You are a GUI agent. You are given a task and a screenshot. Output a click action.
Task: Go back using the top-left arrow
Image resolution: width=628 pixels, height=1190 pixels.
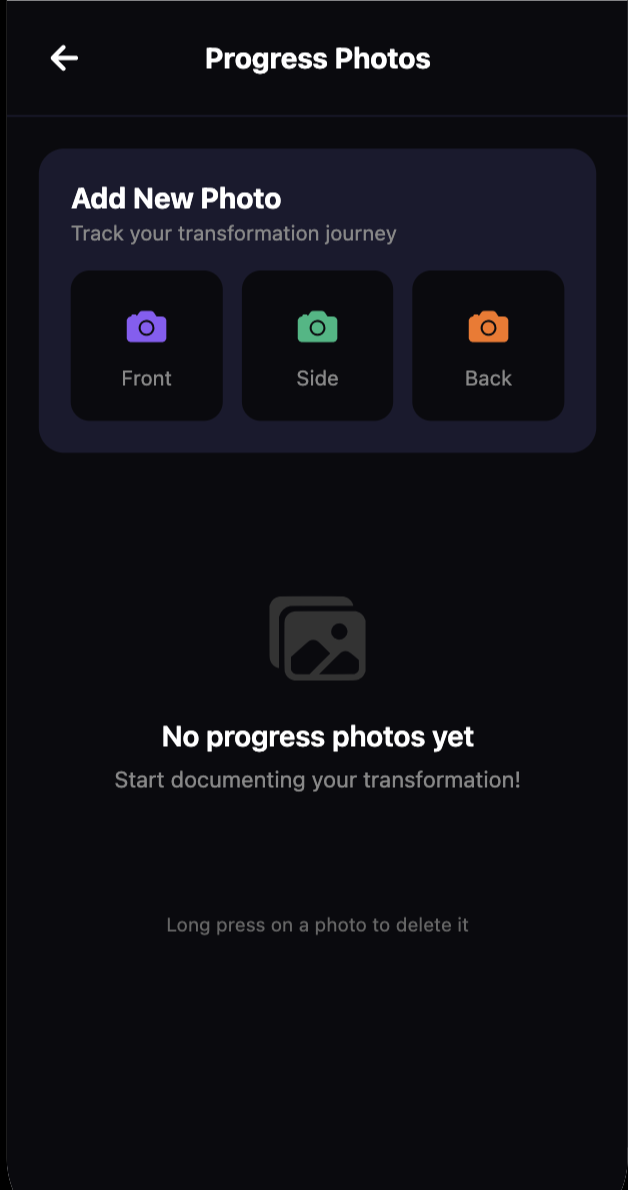point(64,59)
